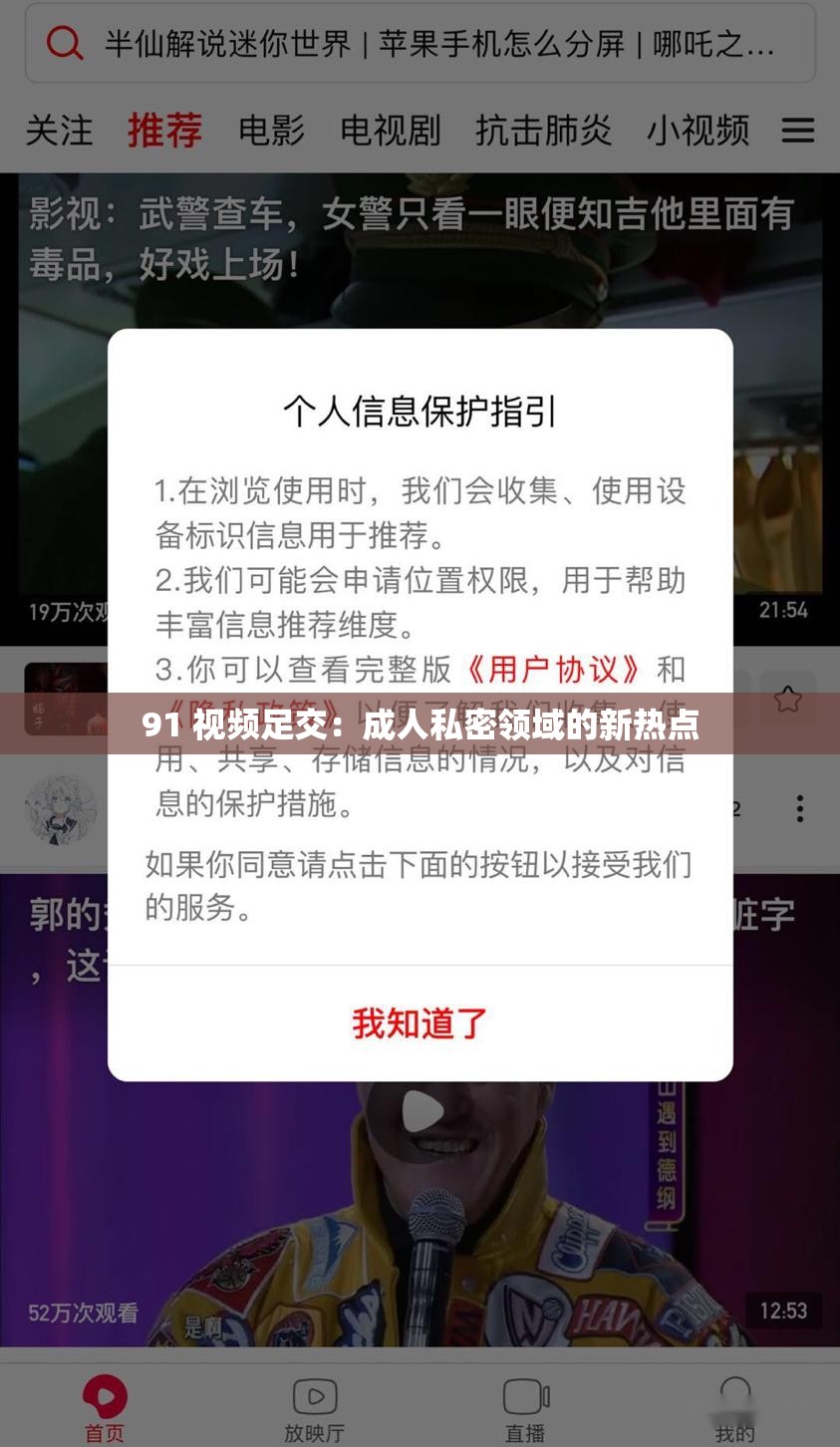Tap the search magnifier icon
This screenshot has height=1447, width=840.
[64, 44]
